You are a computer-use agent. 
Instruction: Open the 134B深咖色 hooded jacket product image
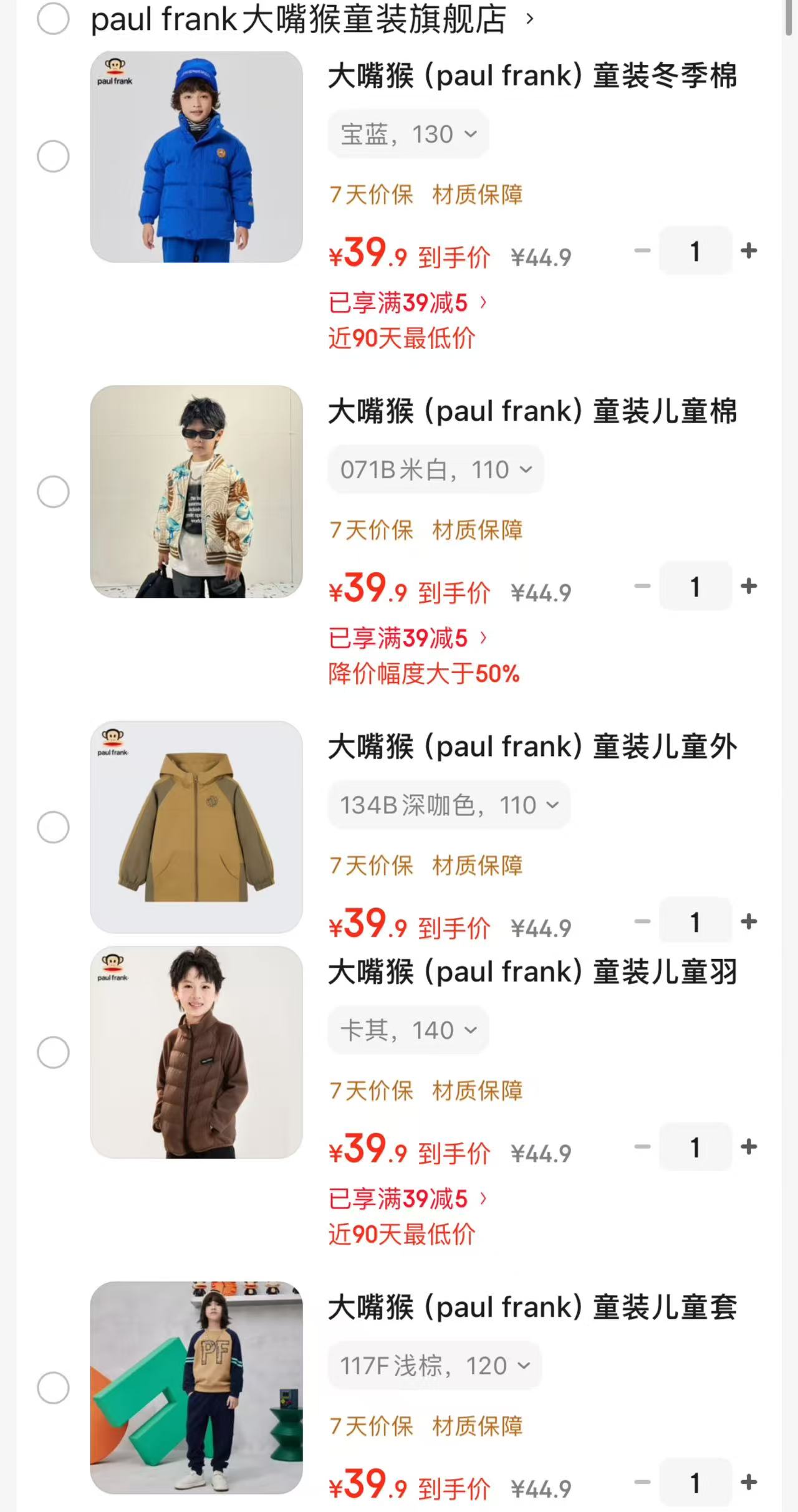tap(196, 827)
